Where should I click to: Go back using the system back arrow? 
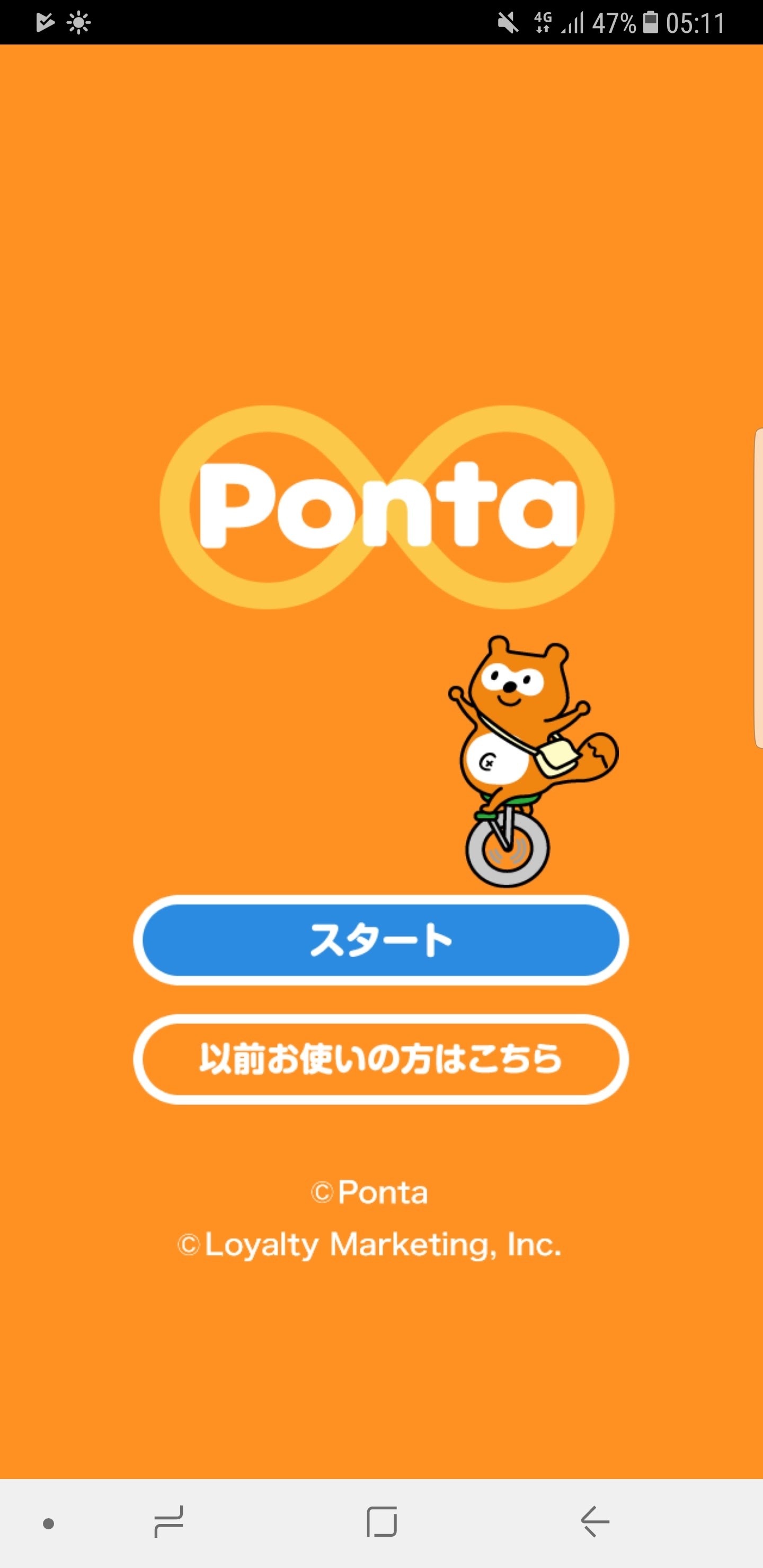(x=595, y=1522)
